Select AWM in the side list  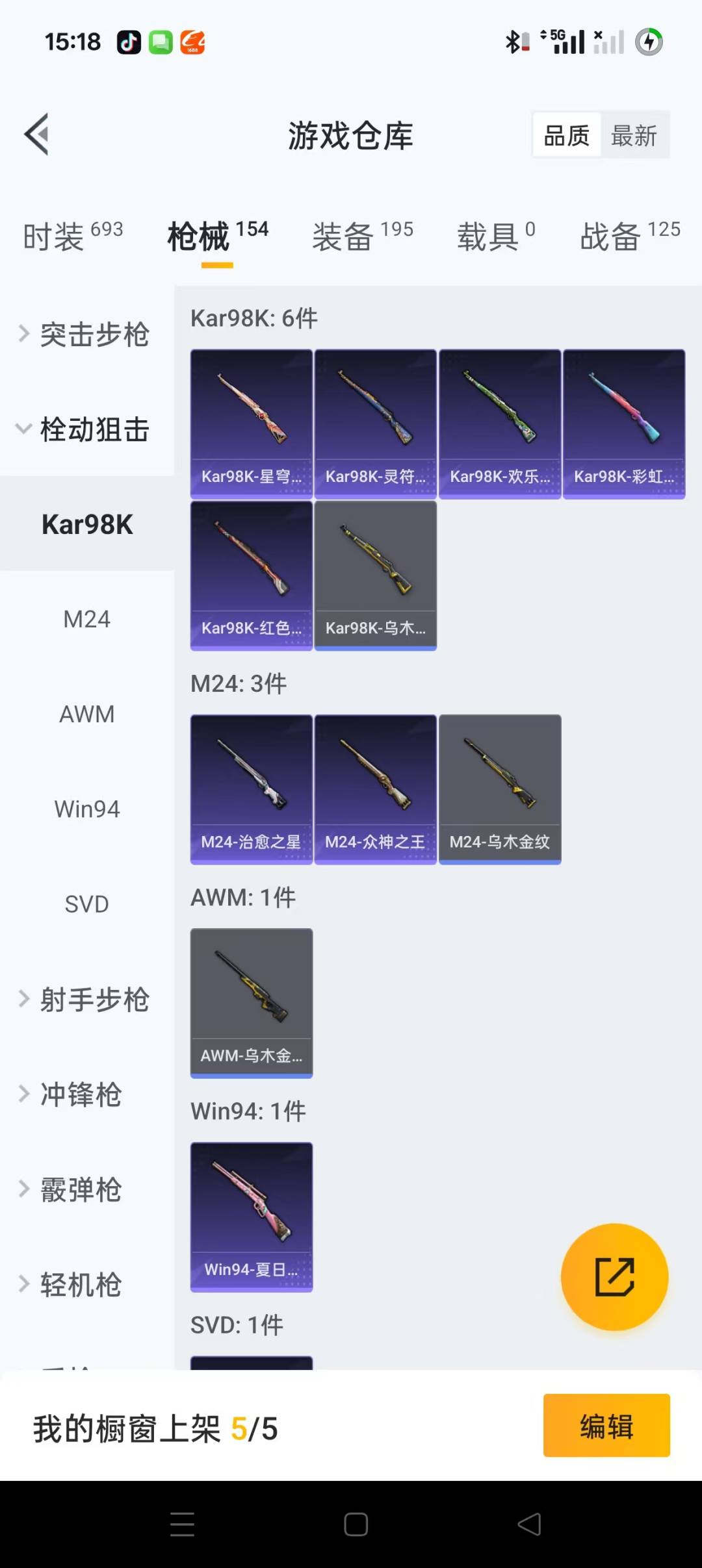(87, 714)
